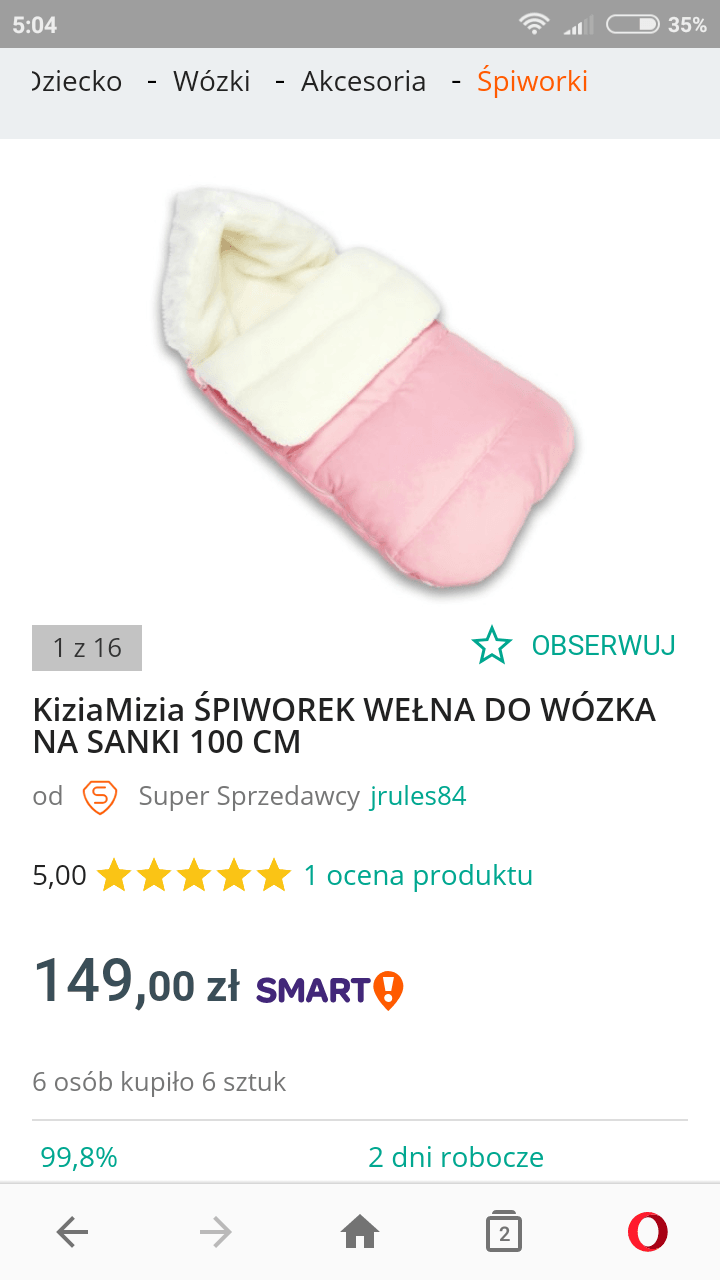Viewport: 720px width, 1280px height.
Task: Go to the Wózki breadcrumb category
Action: pyautogui.click(x=211, y=82)
